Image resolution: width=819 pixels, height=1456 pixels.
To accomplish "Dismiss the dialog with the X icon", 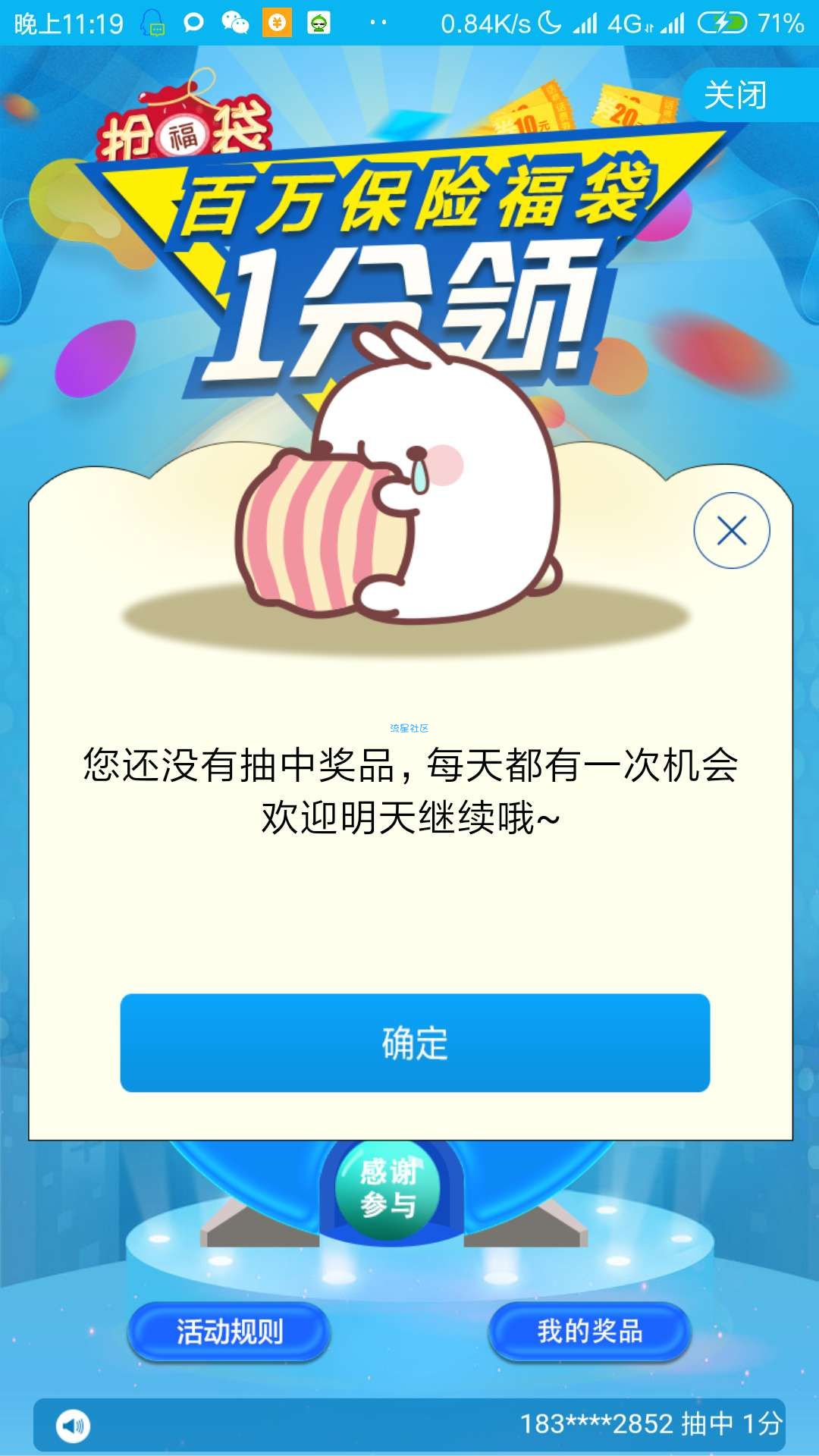I will pos(731,531).
